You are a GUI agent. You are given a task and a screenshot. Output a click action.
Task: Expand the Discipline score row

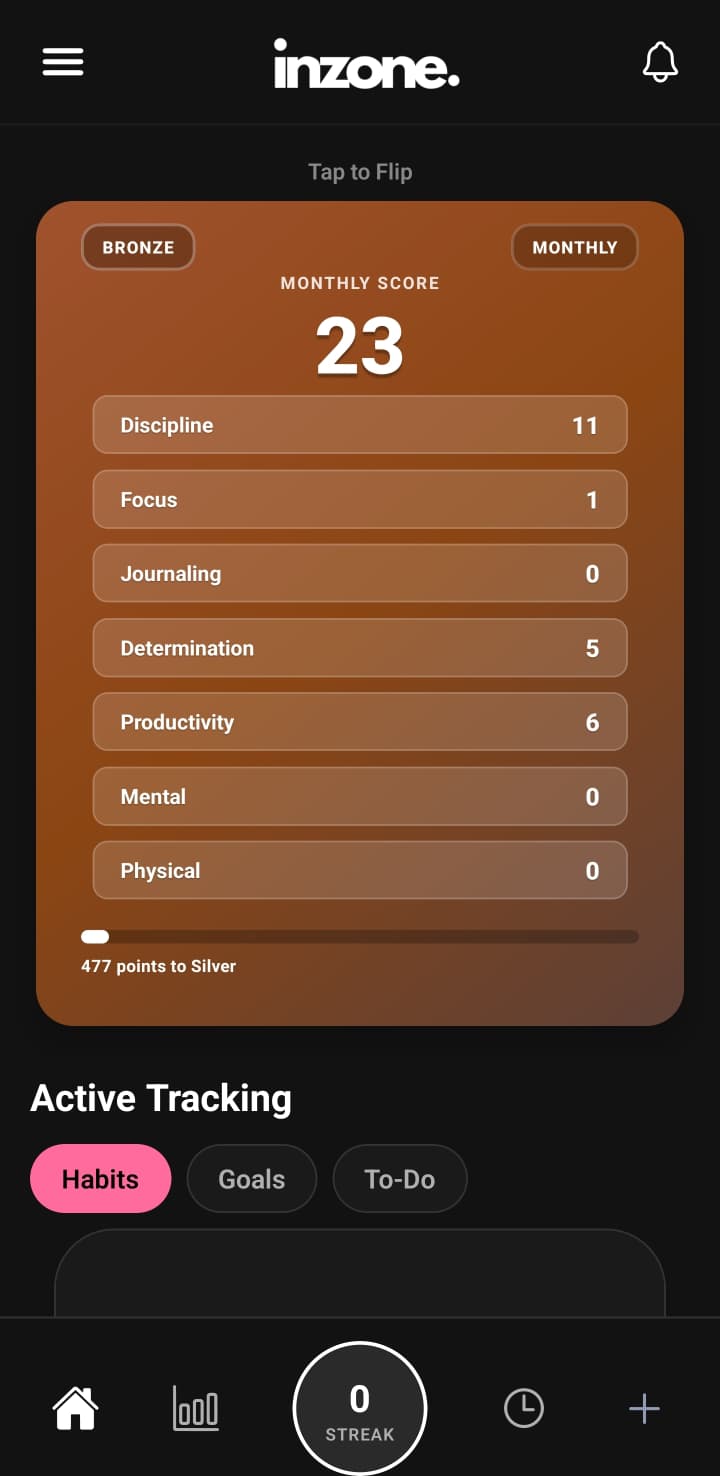click(x=360, y=425)
